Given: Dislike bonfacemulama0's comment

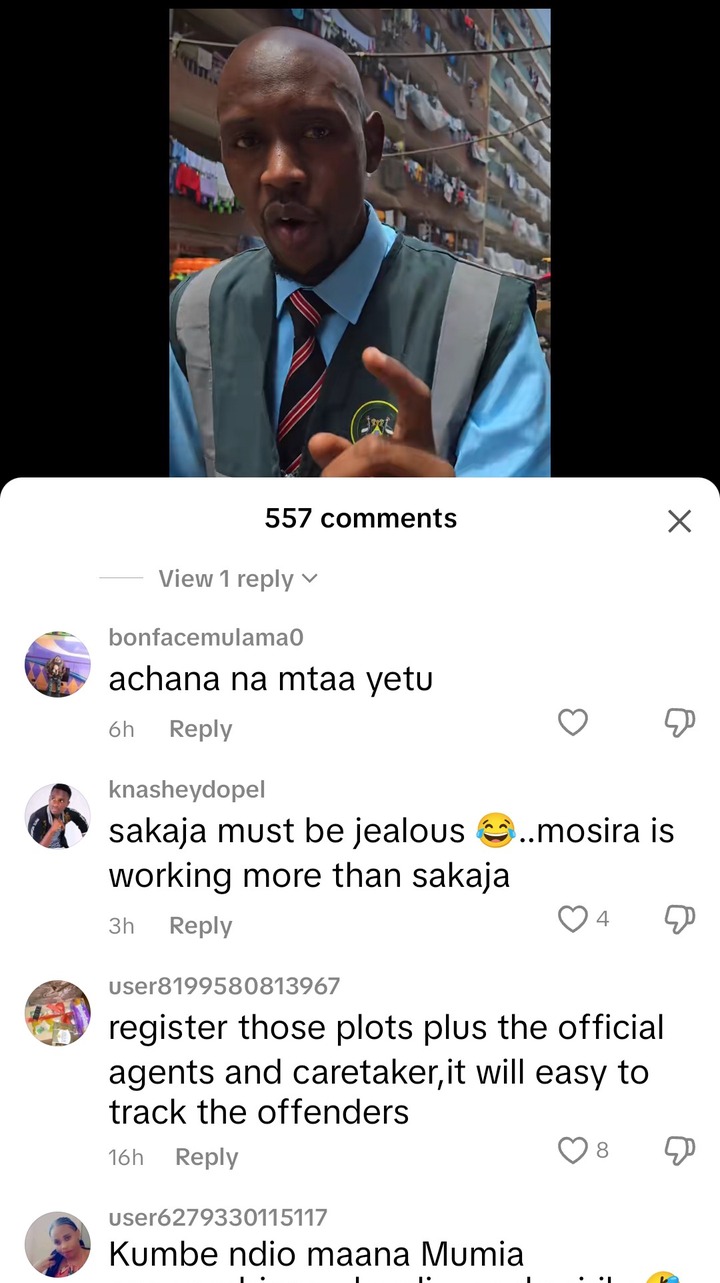Looking at the screenshot, I should [x=679, y=722].
